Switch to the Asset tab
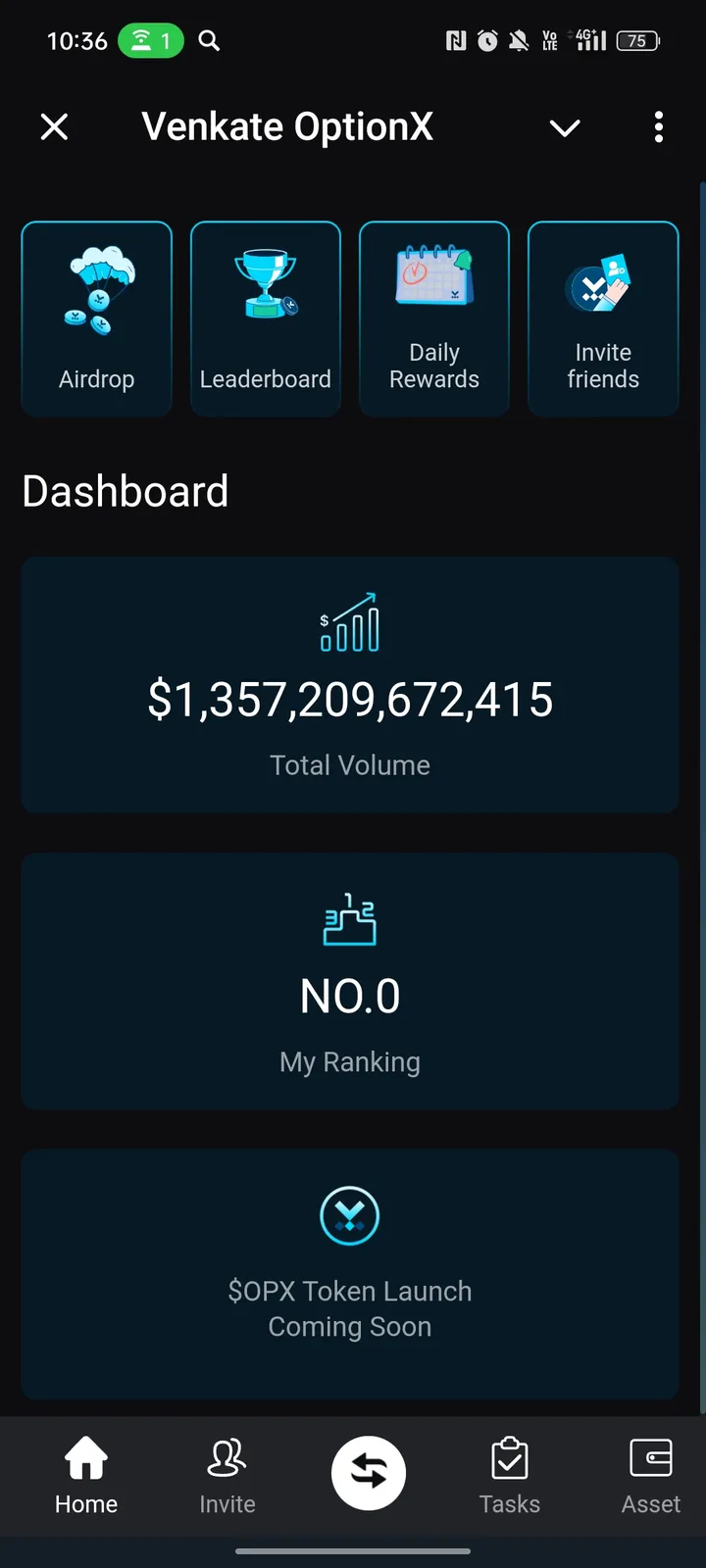The width and height of the screenshot is (706, 1568). point(650,1475)
